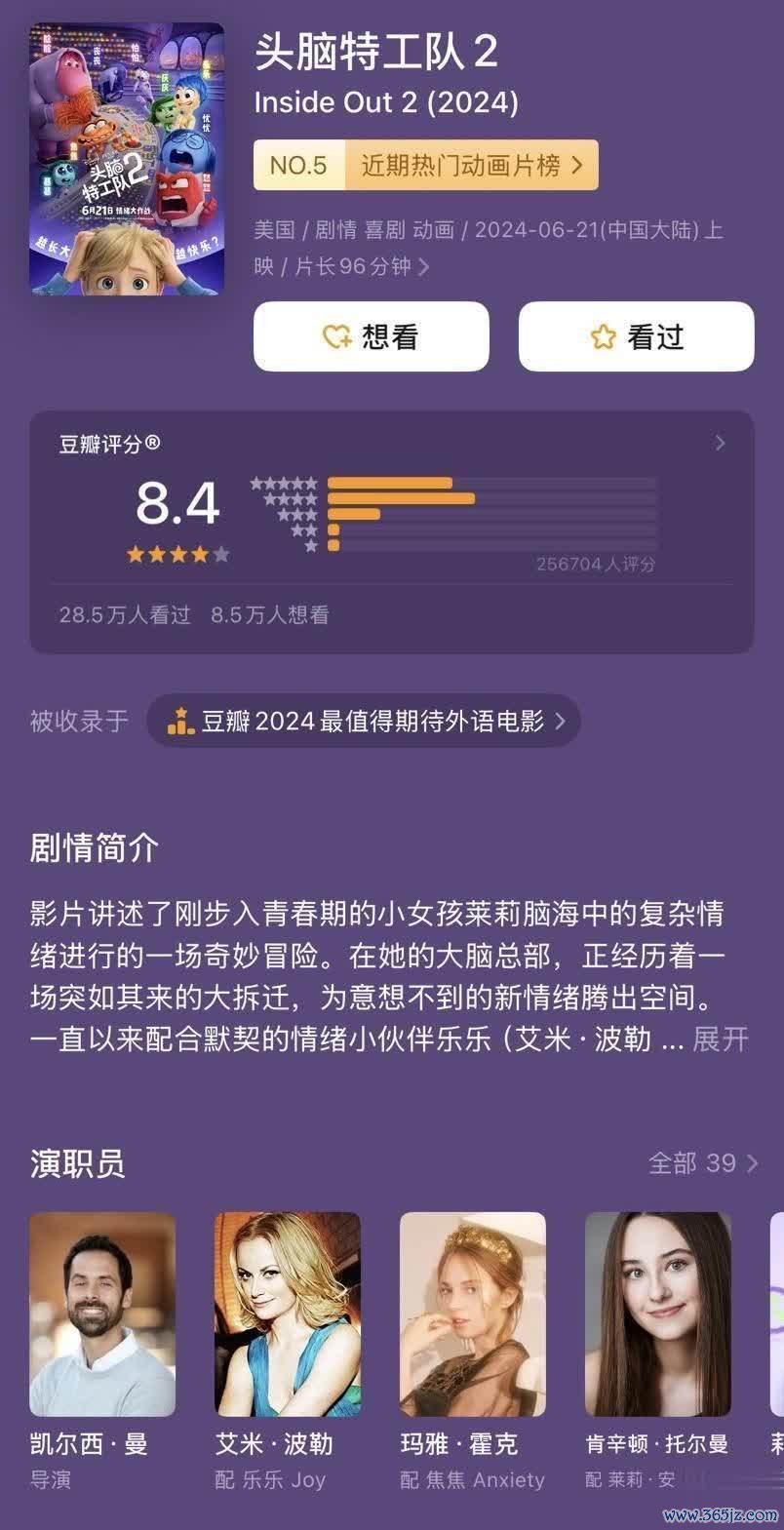784x1530 pixels.
Task: Open the Inside Out 2 movie poster
Action: coord(128,160)
